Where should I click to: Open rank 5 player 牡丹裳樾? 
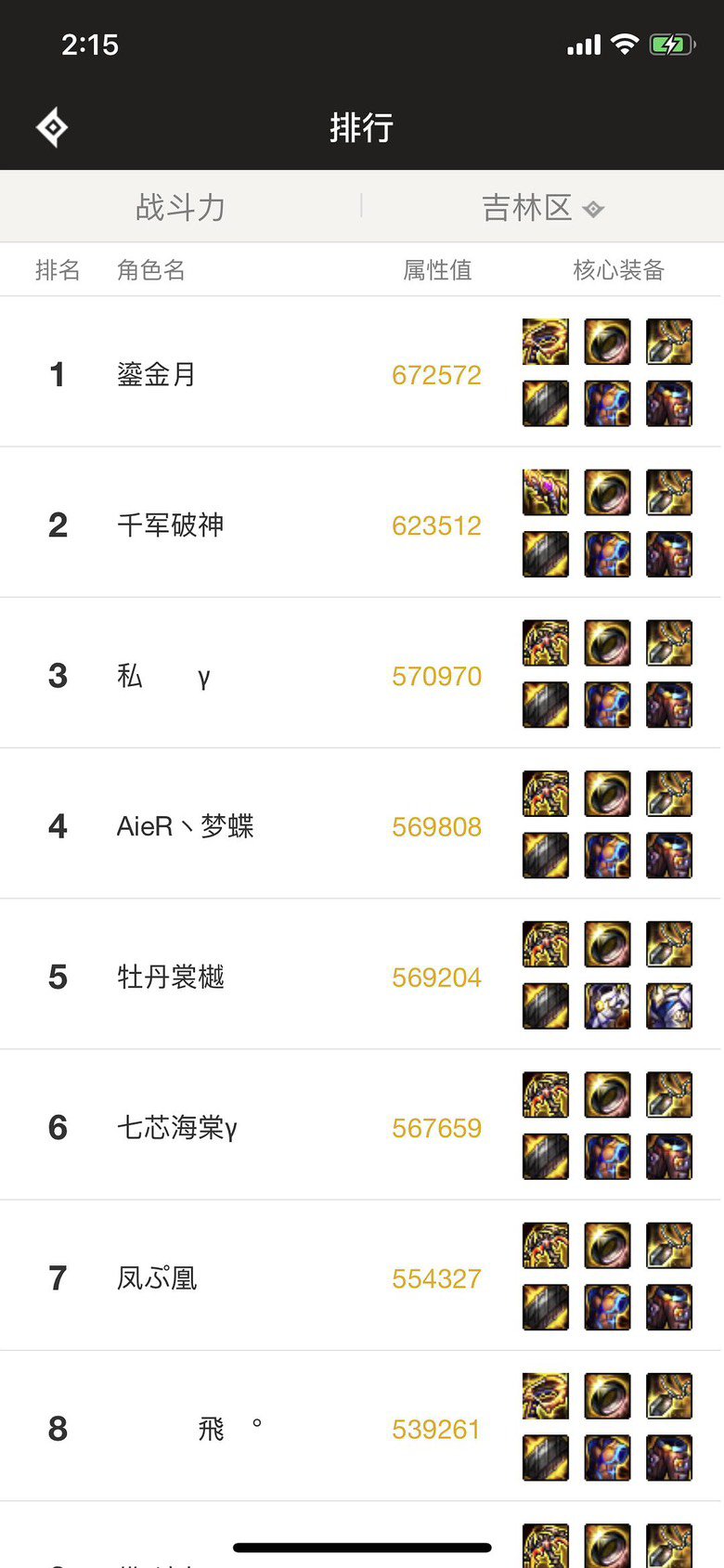[x=171, y=977]
